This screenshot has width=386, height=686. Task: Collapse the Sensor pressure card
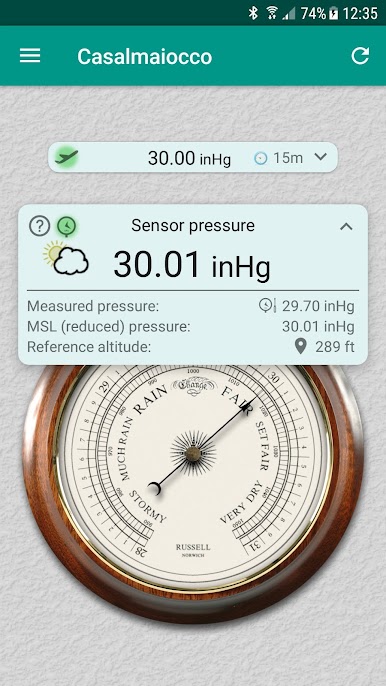[346, 226]
